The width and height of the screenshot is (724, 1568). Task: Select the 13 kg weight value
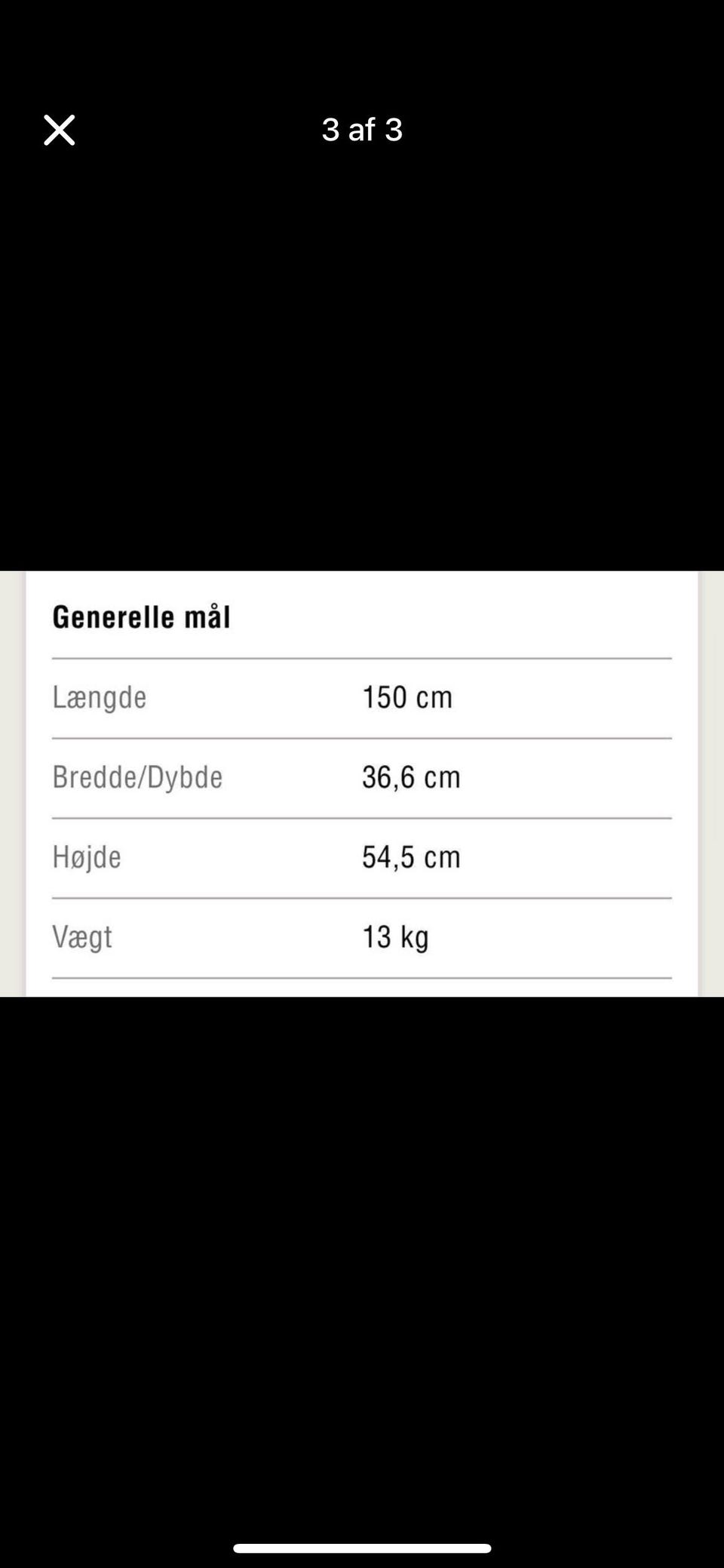click(x=395, y=937)
